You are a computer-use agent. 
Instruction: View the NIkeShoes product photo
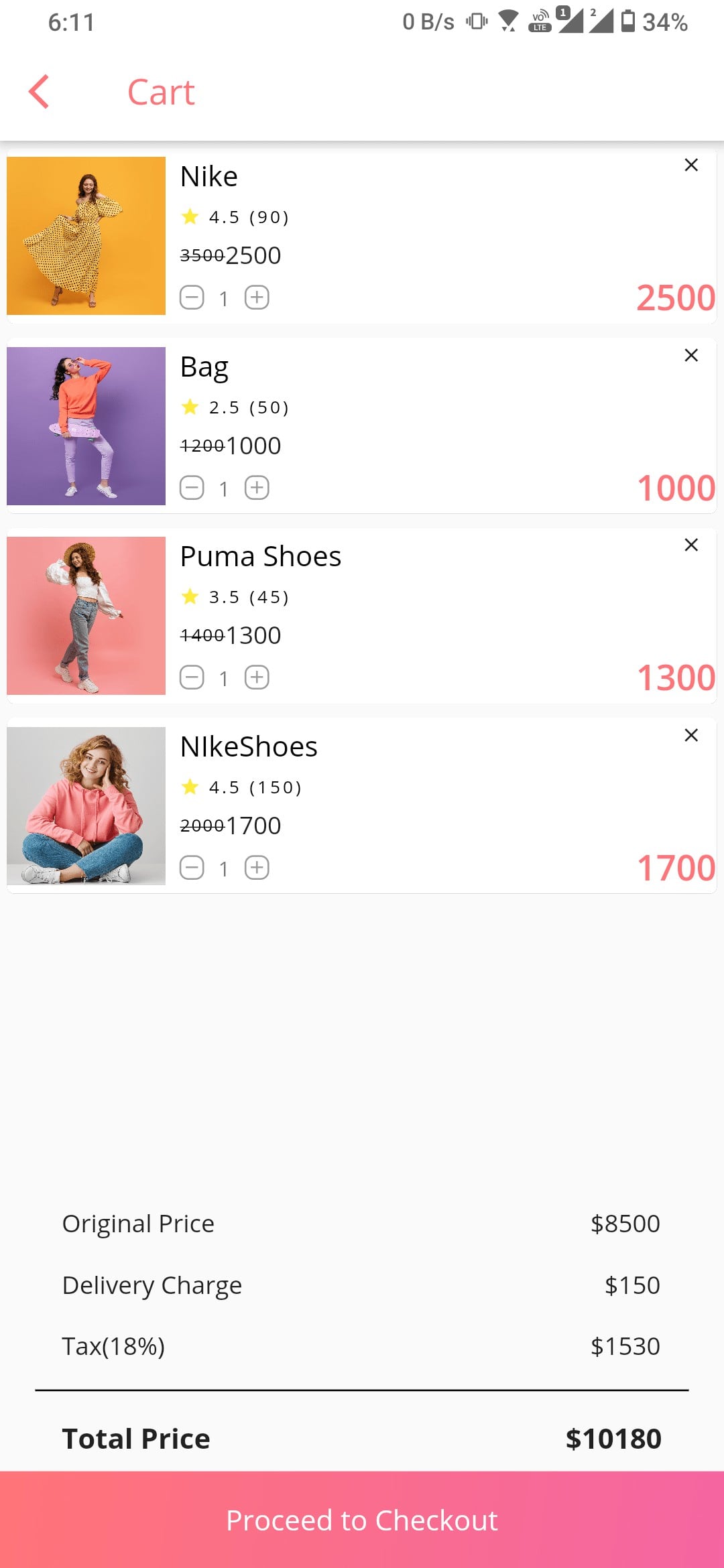86,806
